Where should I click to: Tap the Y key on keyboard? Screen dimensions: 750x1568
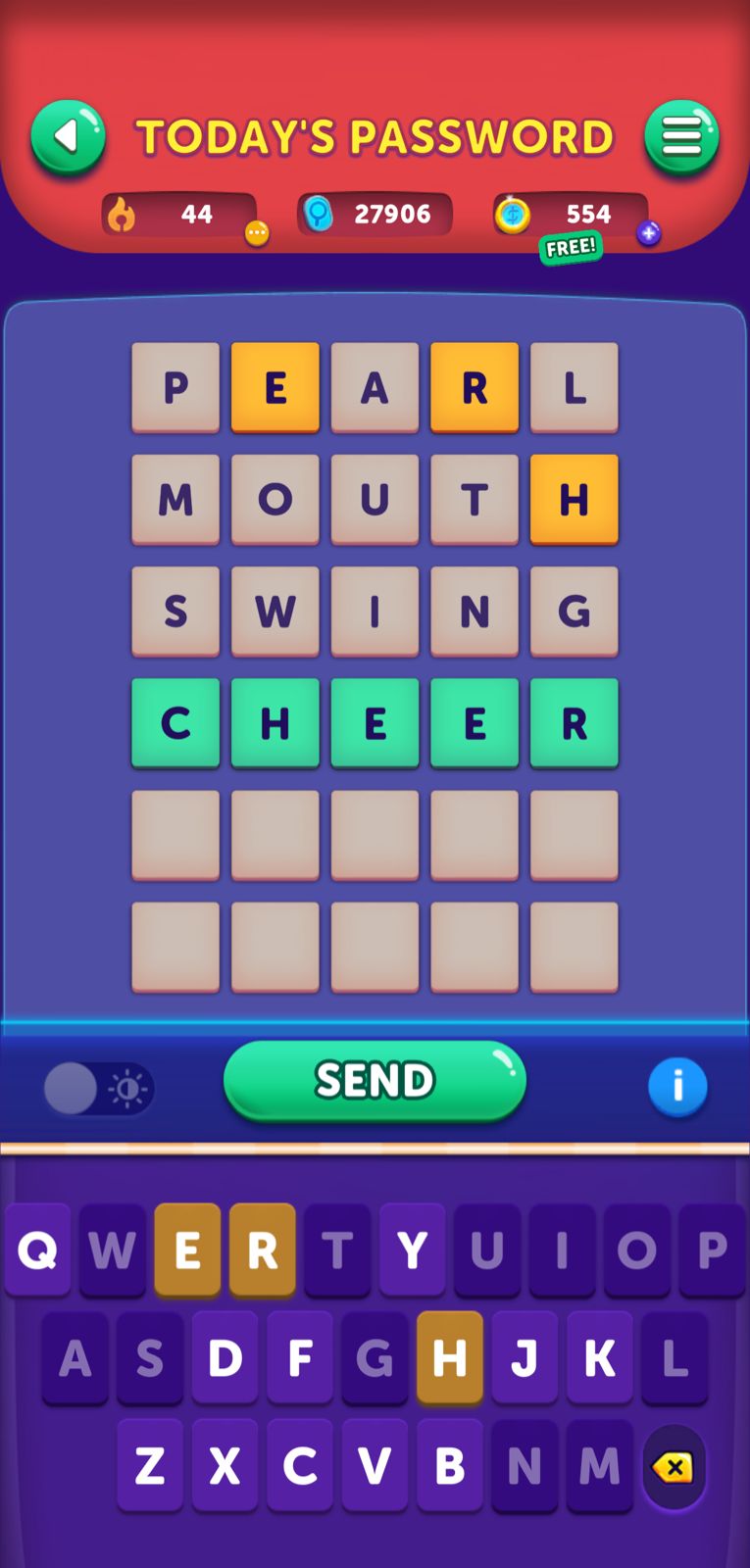(x=412, y=1250)
